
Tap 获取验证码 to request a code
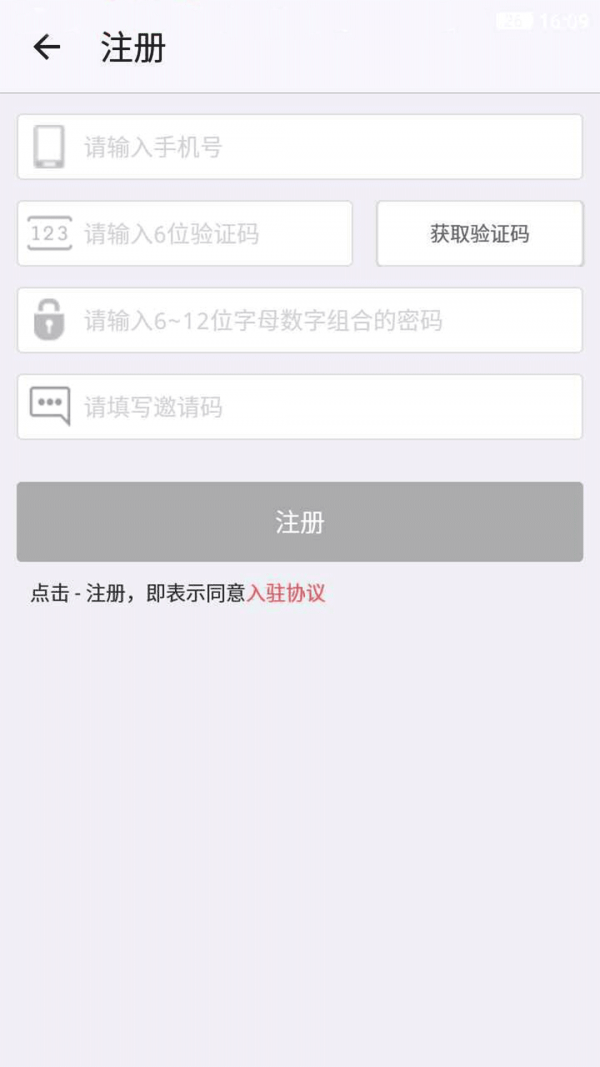(479, 234)
